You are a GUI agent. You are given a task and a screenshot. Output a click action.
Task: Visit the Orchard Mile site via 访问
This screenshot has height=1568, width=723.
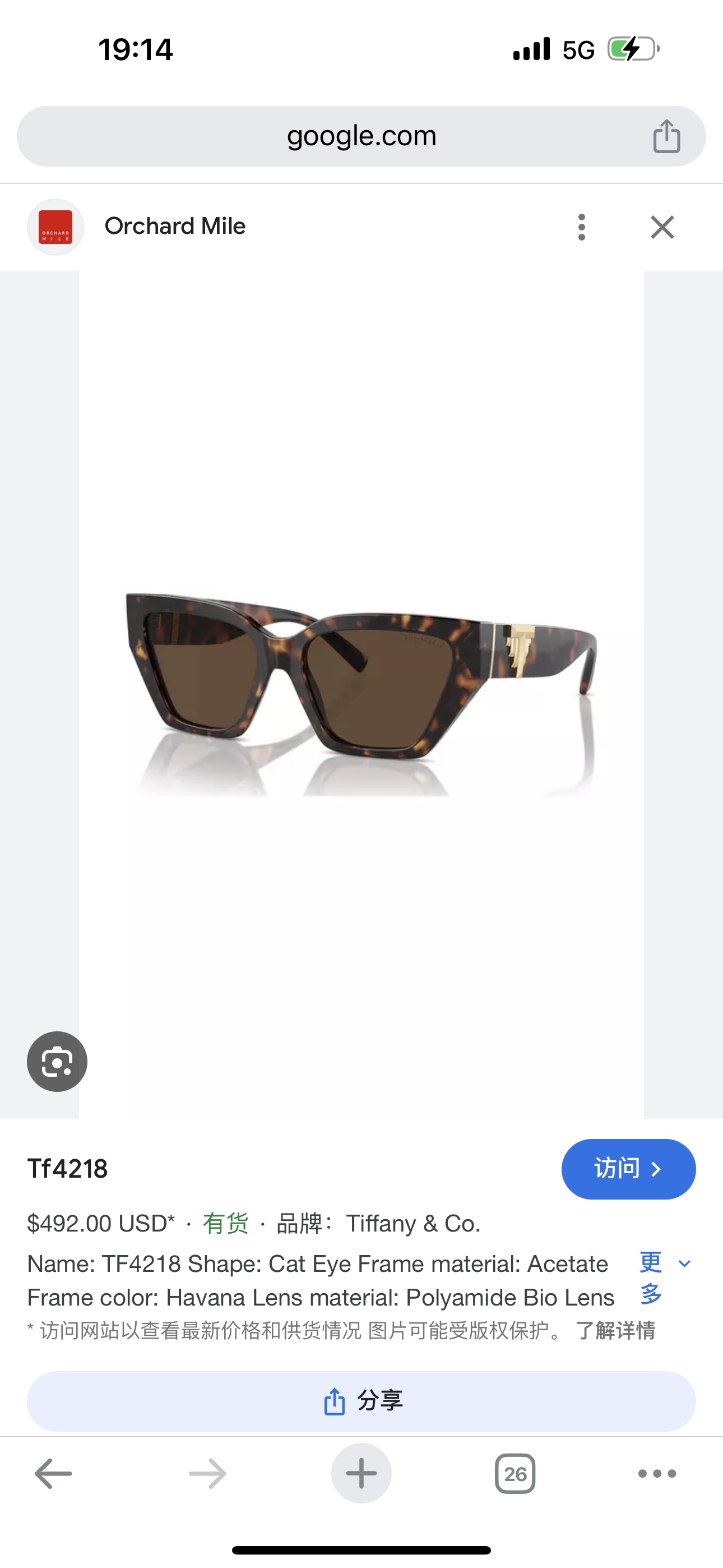click(628, 1169)
